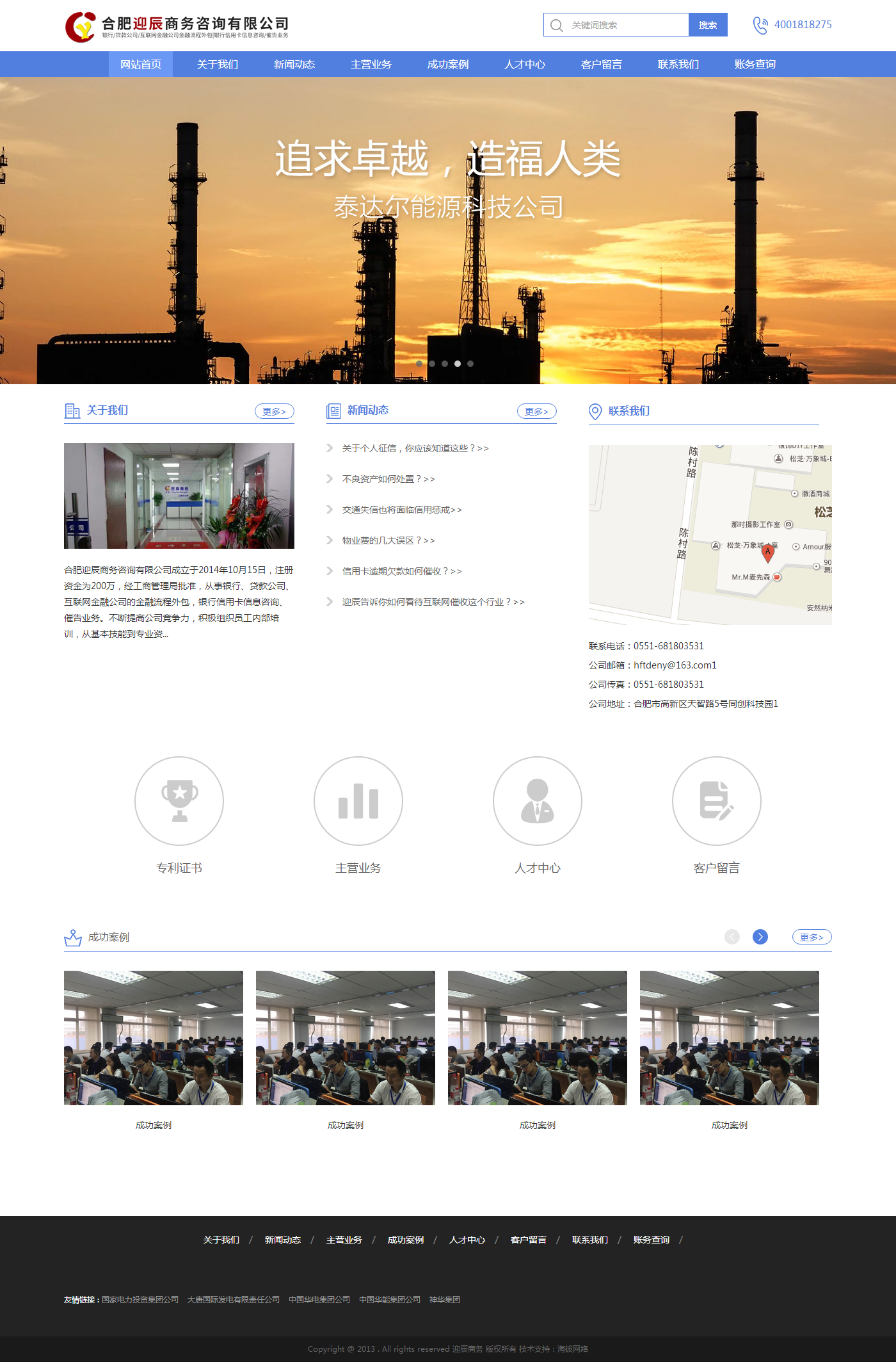Open the 客户留言 note circle icon

(x=717, y=800)
